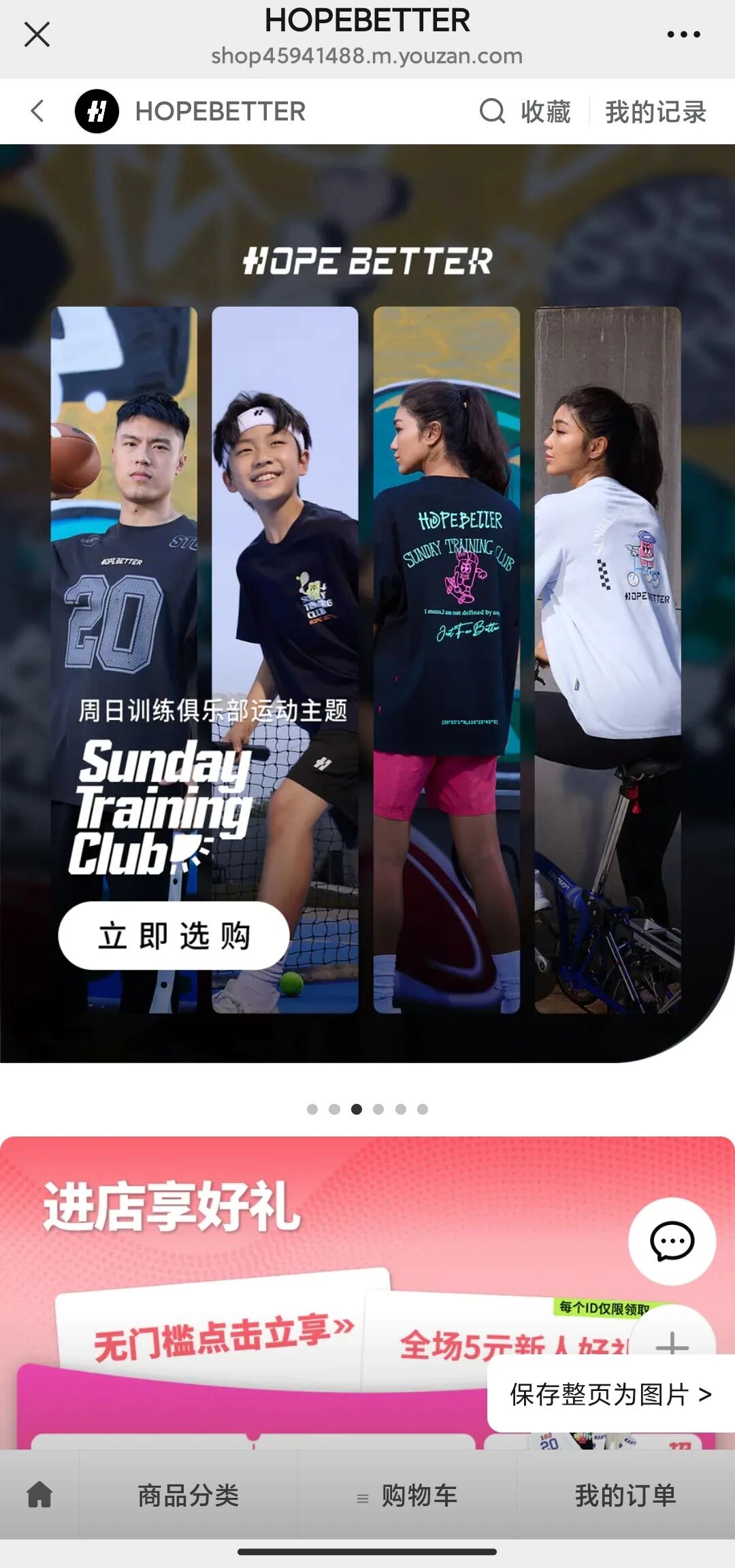Viewport: 735px width, 1568px height.
Task: Open the 购物车 shopping cart tab
Action: pyautogui.click(x=407, y=1495)
